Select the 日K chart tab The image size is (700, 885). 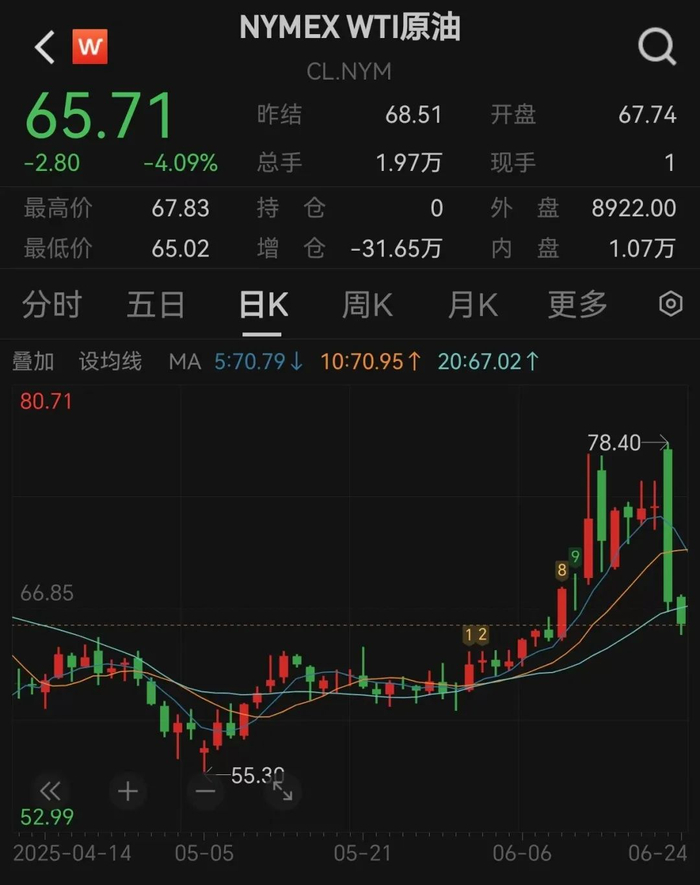(263, 304)
